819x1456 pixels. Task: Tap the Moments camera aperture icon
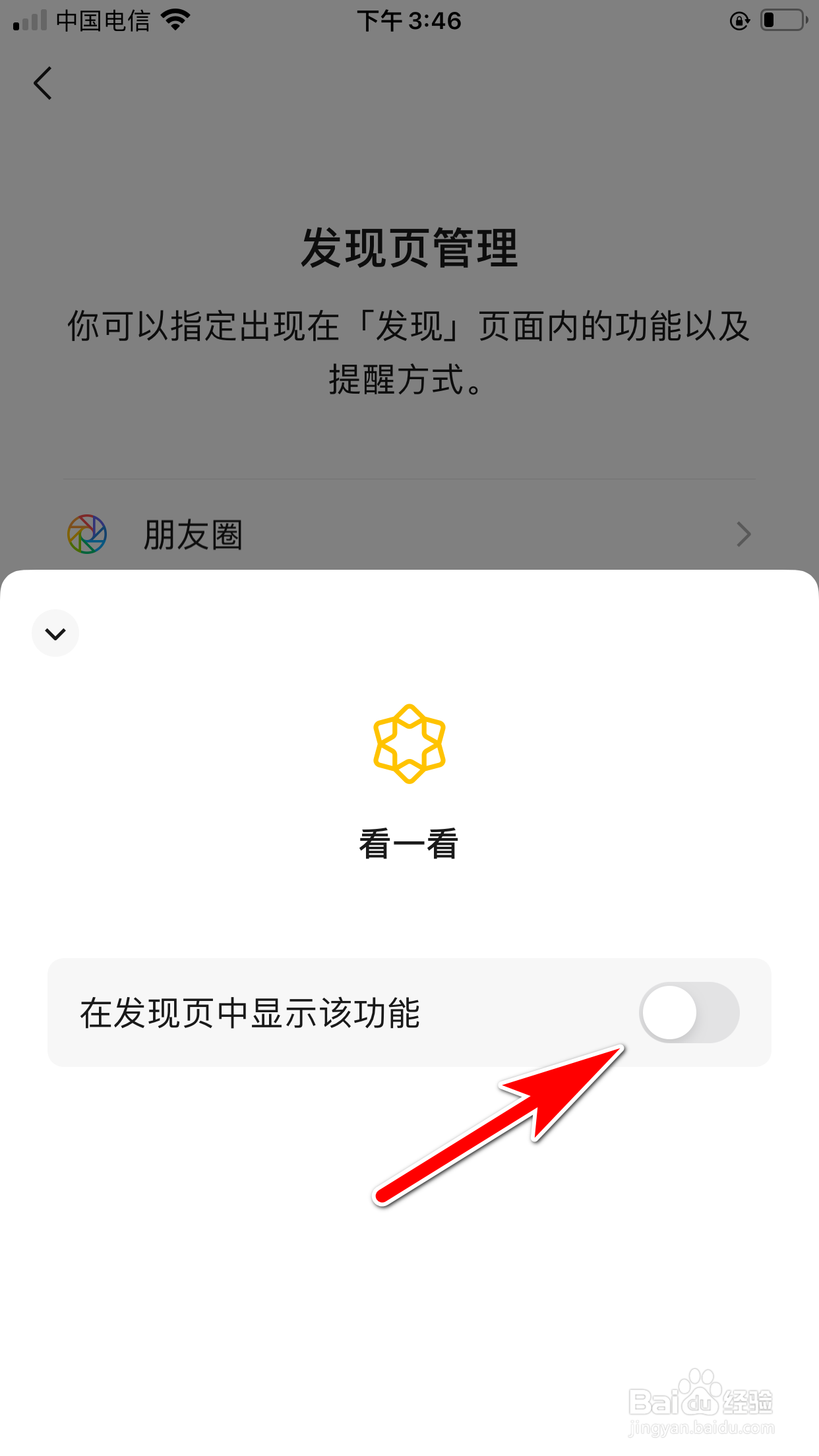tap(86, 534)
